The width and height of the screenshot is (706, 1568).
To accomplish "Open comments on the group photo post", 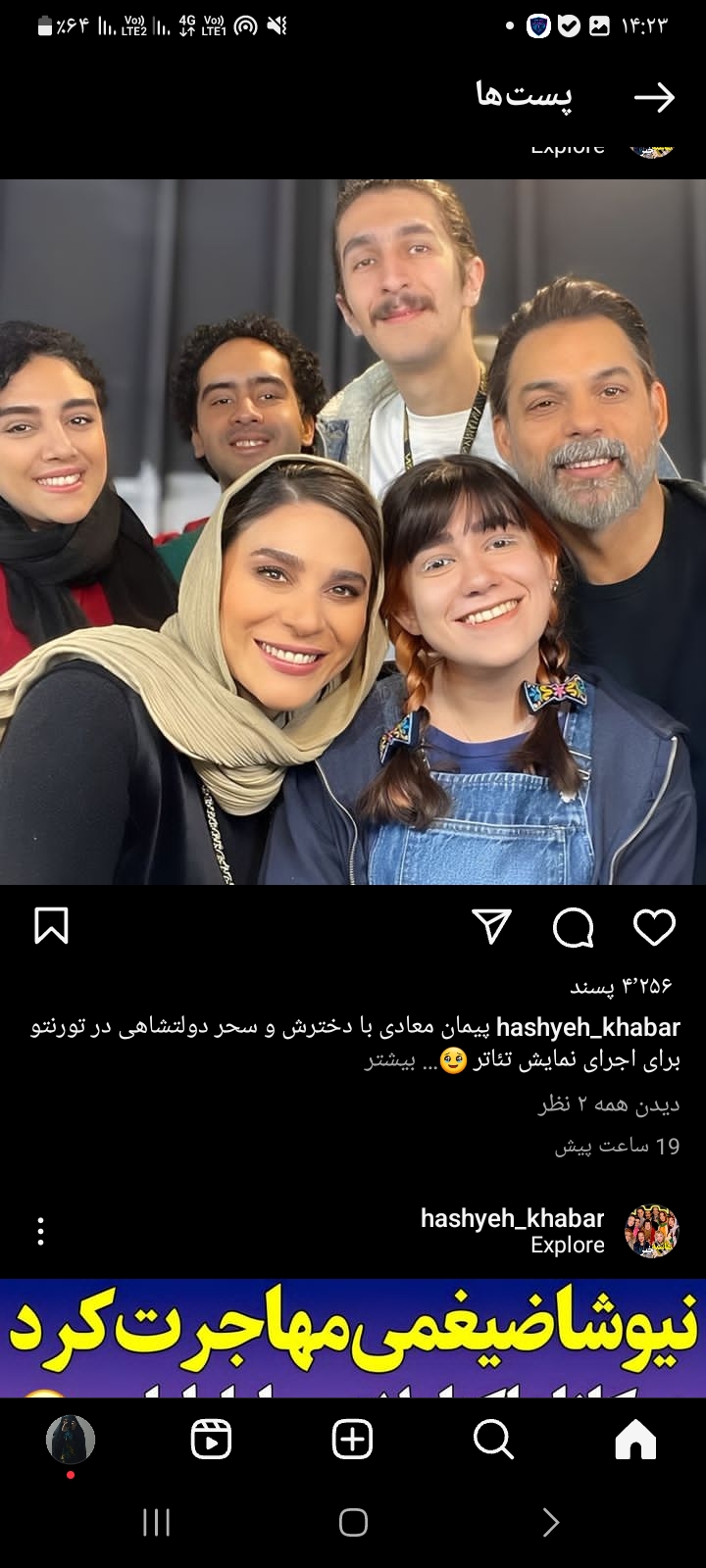I will 574,927.
